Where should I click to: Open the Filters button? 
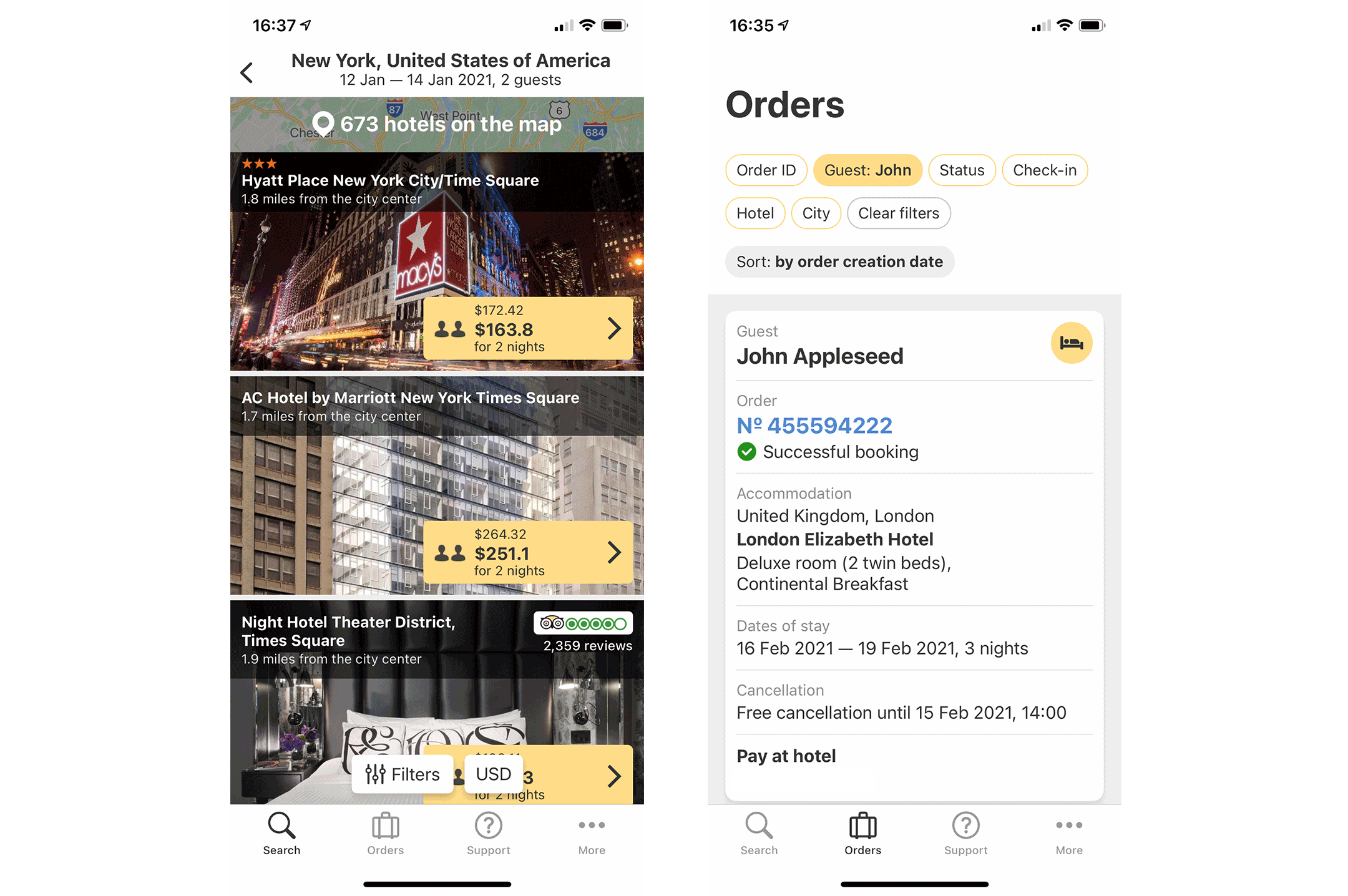[x=403, y=774]
